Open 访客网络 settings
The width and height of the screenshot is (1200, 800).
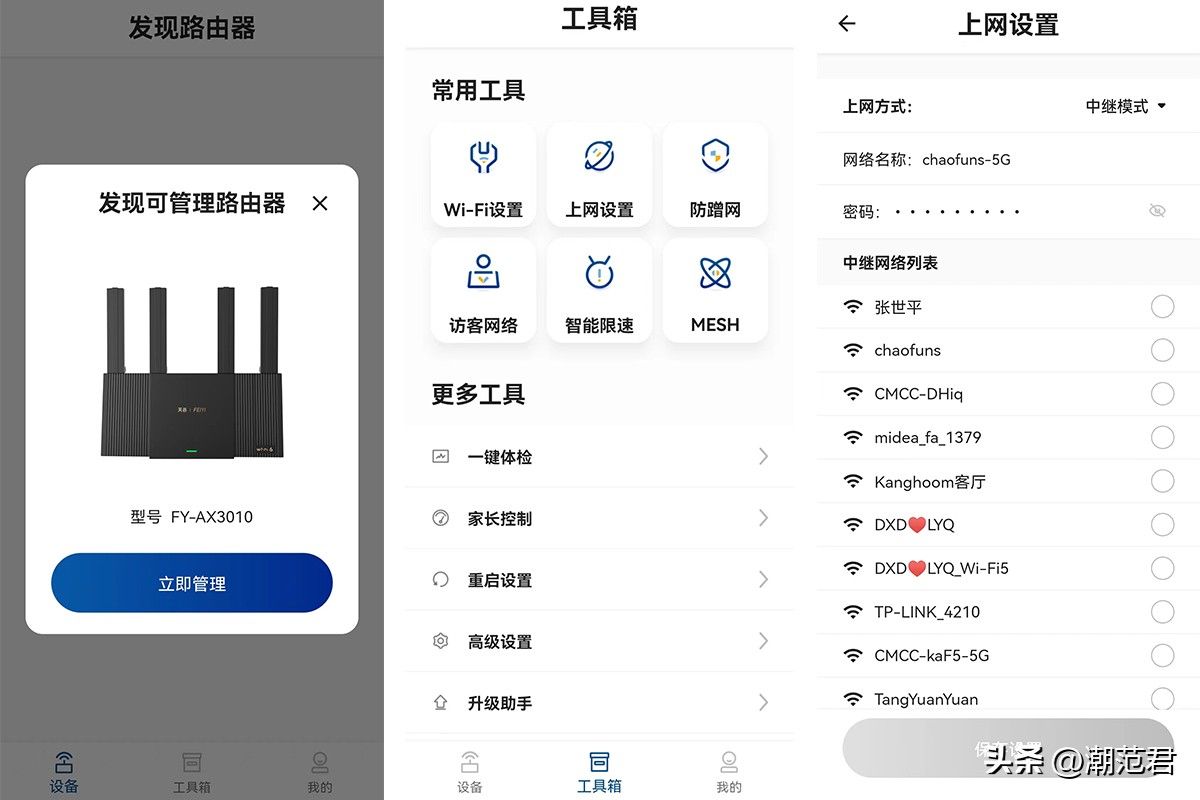tap(484, 291)
